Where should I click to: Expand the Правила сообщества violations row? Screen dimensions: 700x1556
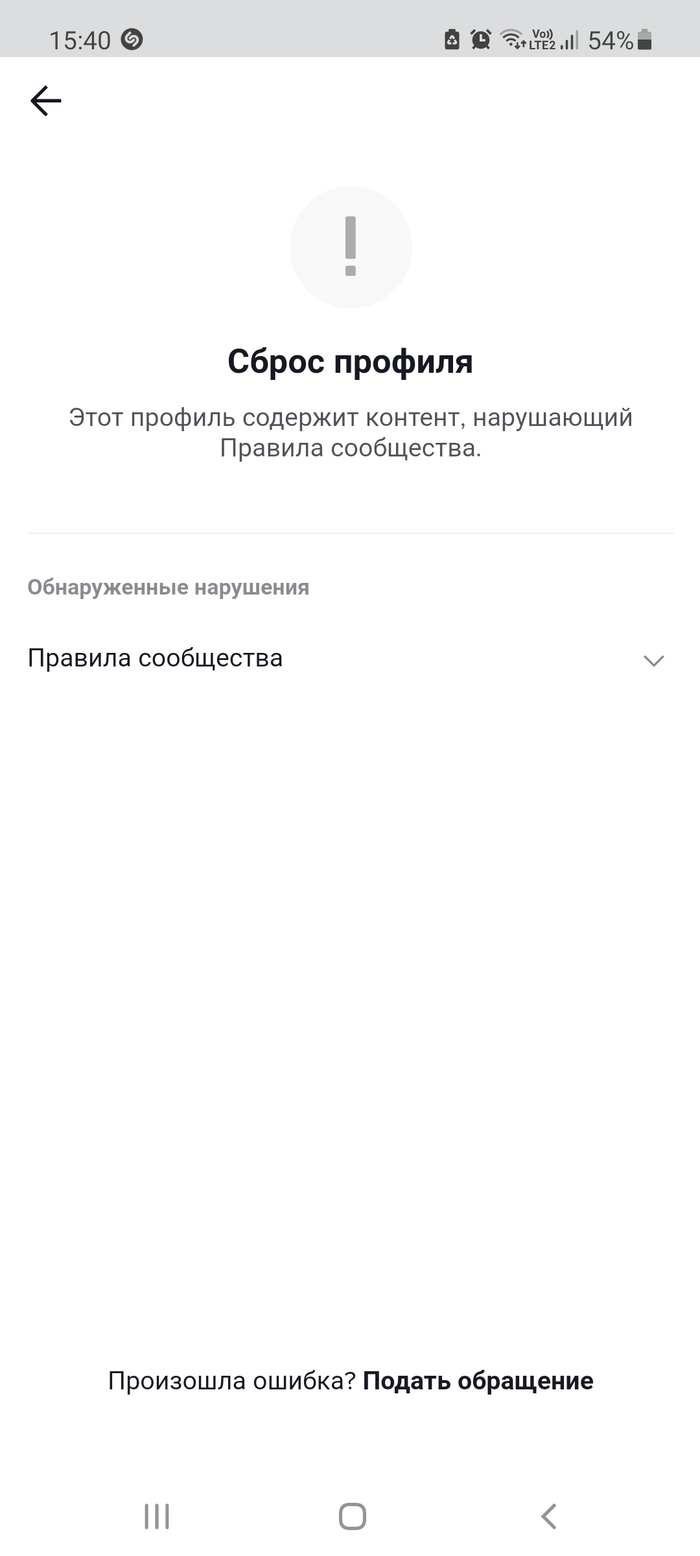point(653,660)
